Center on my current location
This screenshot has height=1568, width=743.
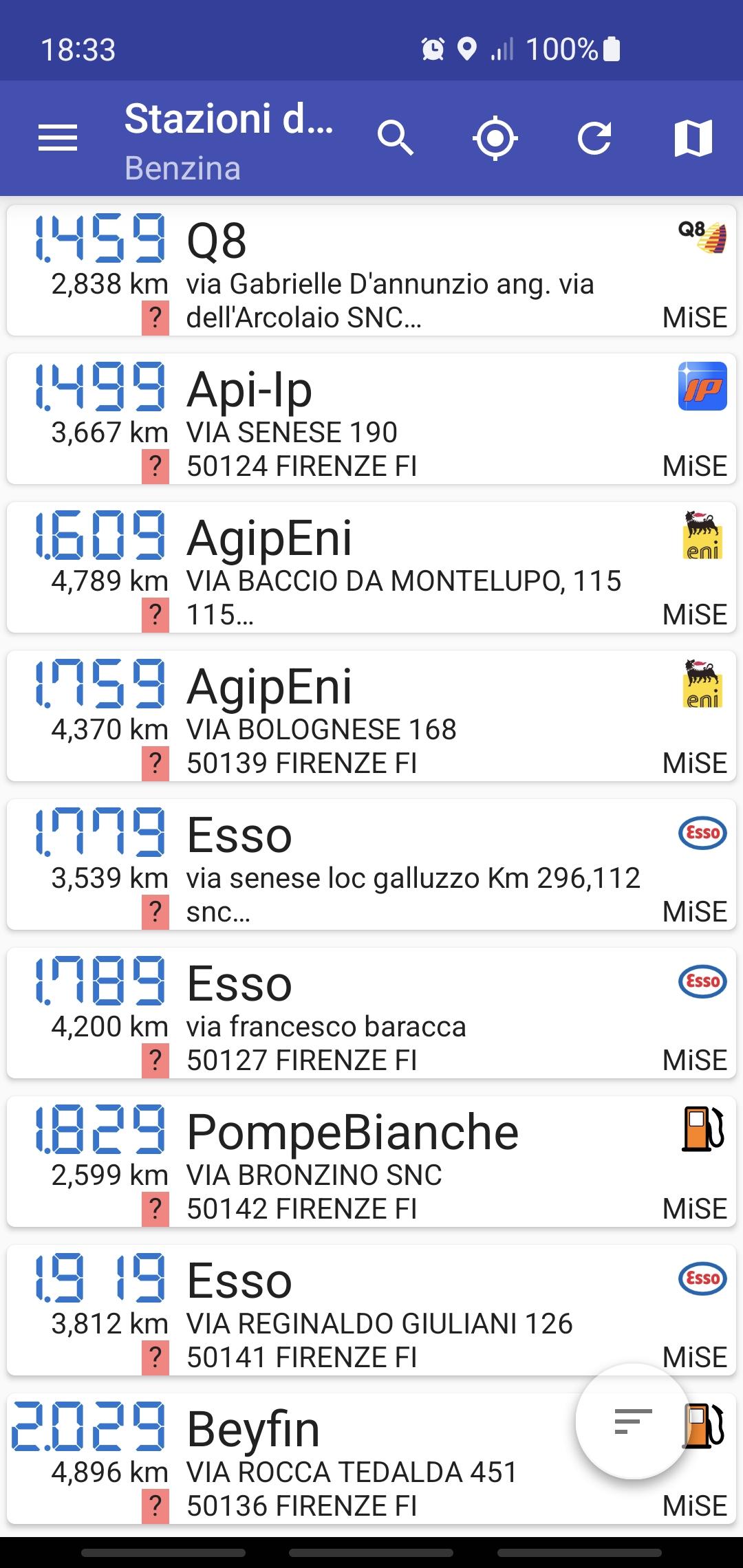tap(495, 138)
